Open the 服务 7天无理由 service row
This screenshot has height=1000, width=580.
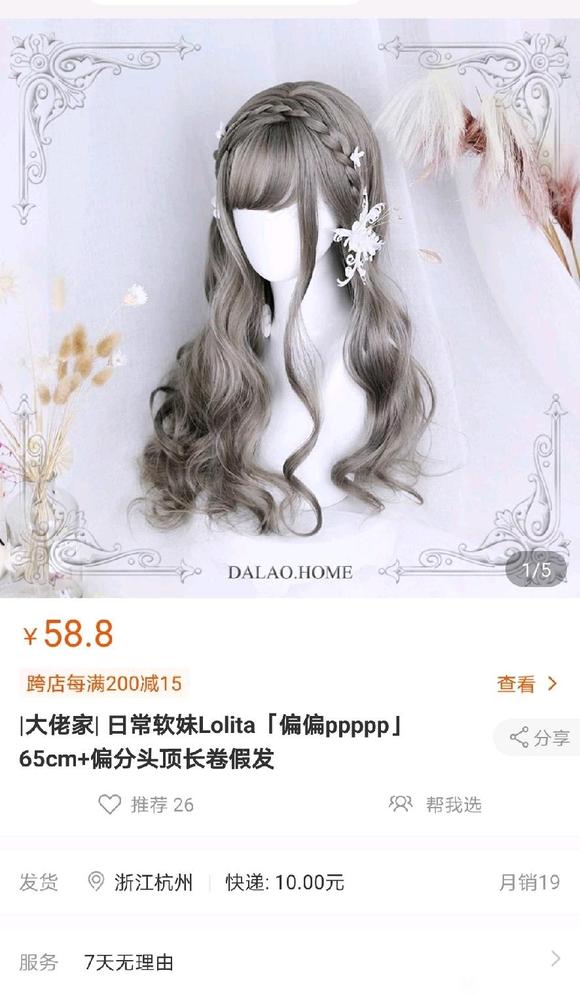[x=290, y=960]
